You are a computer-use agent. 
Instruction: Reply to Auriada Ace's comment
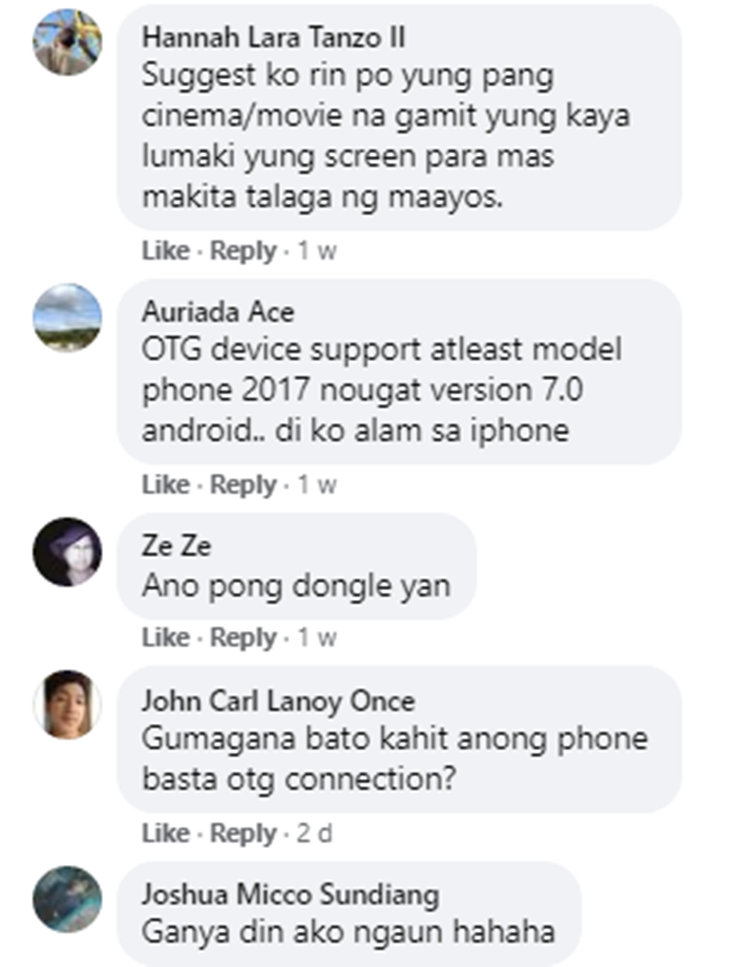click(x=242, y=486)
